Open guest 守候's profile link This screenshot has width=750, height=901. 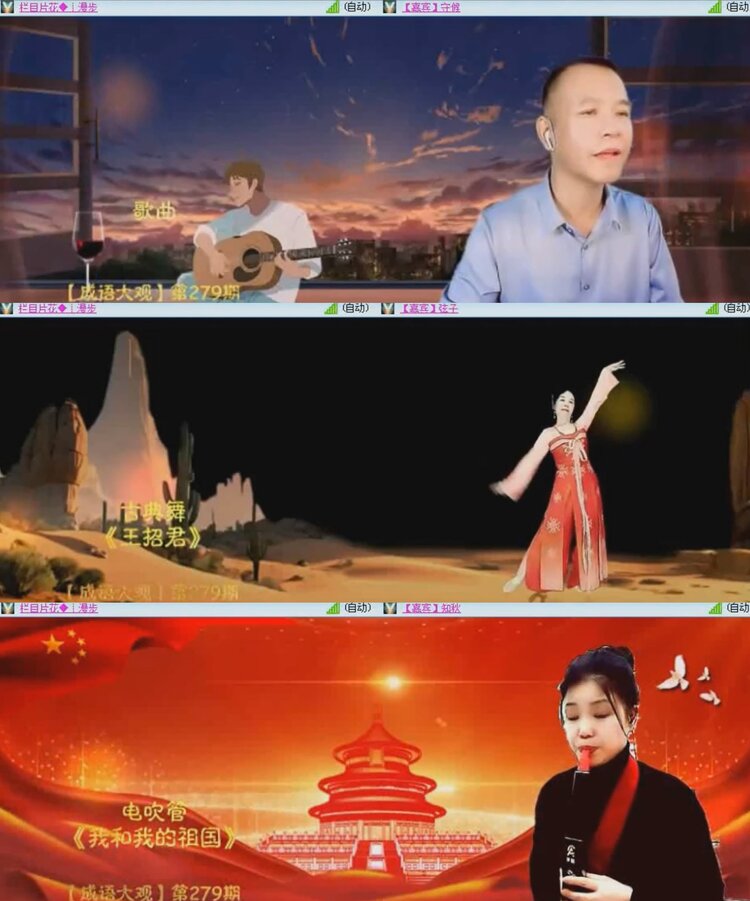pos(432,8)
